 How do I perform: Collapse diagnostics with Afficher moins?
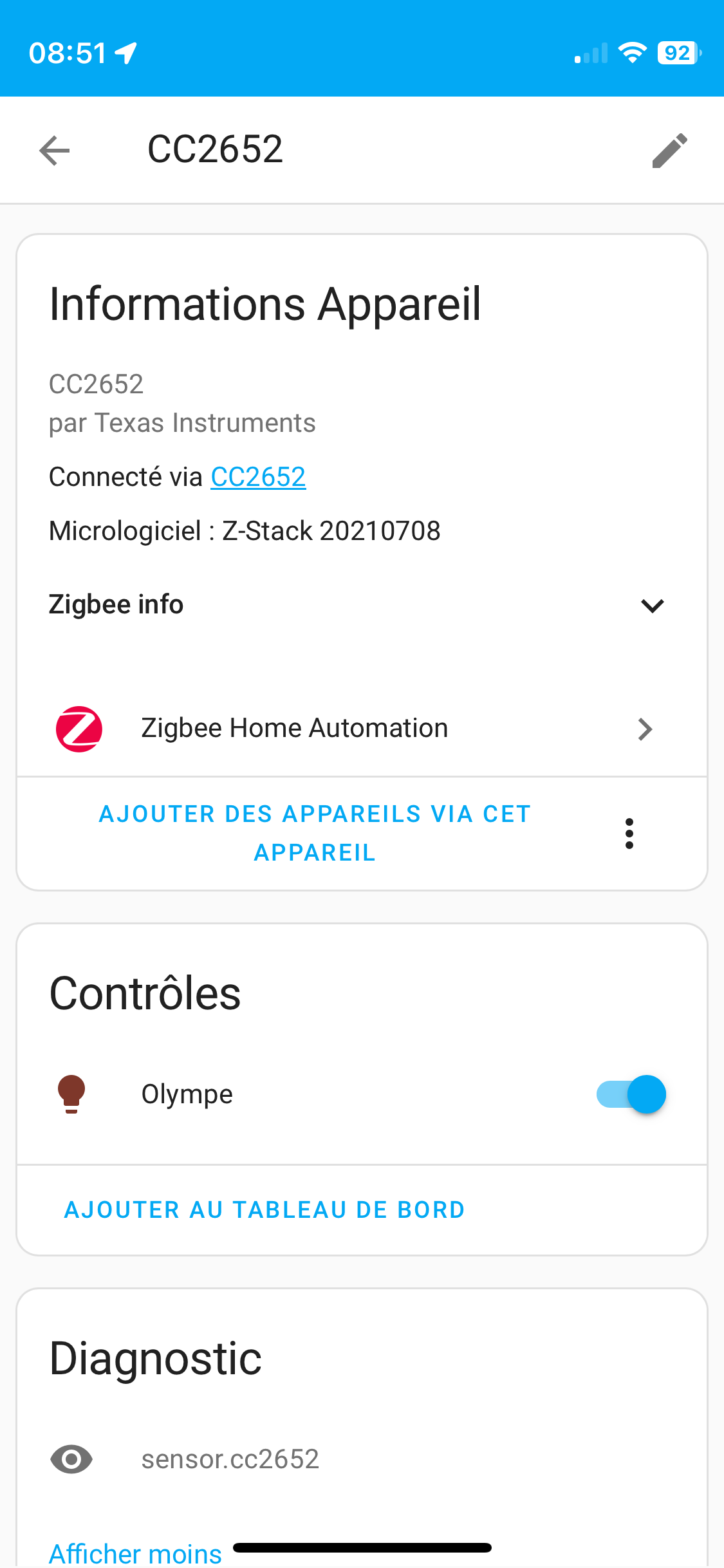pos(136,1554)
